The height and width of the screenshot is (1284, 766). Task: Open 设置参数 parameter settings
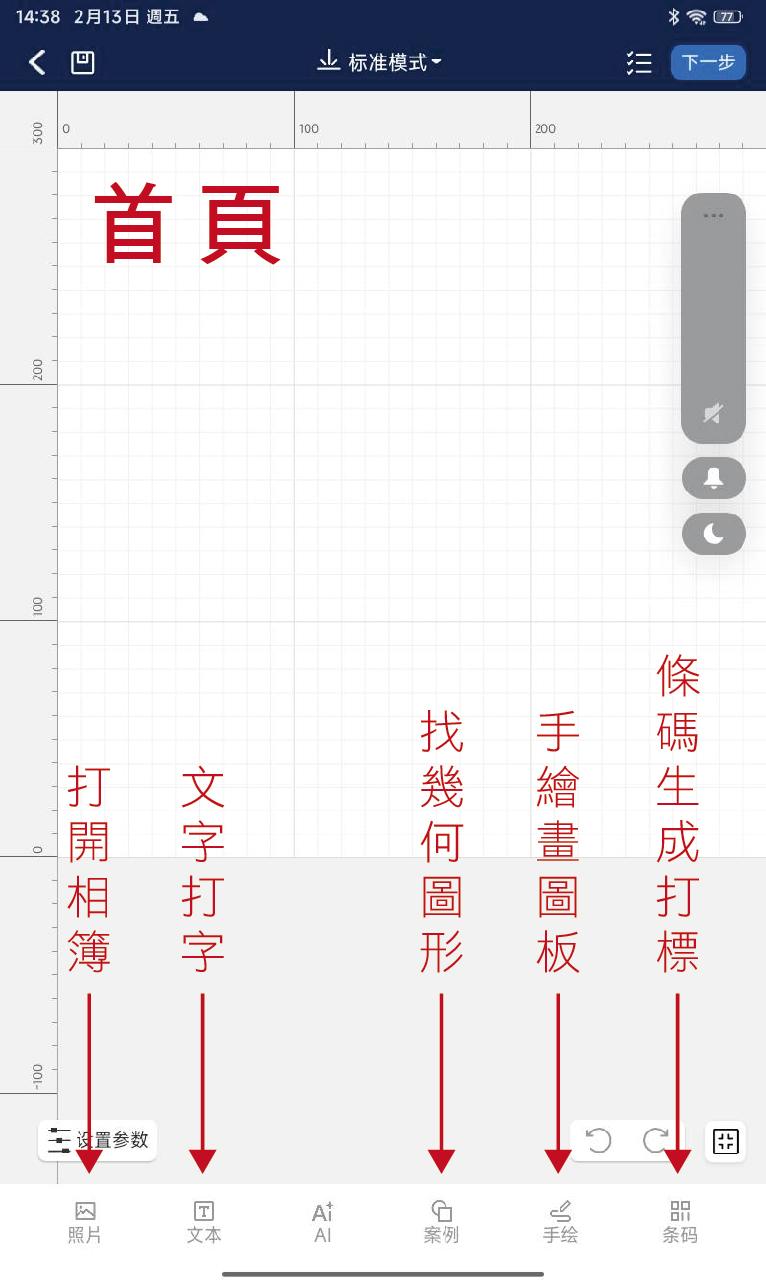tap(98, 1141)
